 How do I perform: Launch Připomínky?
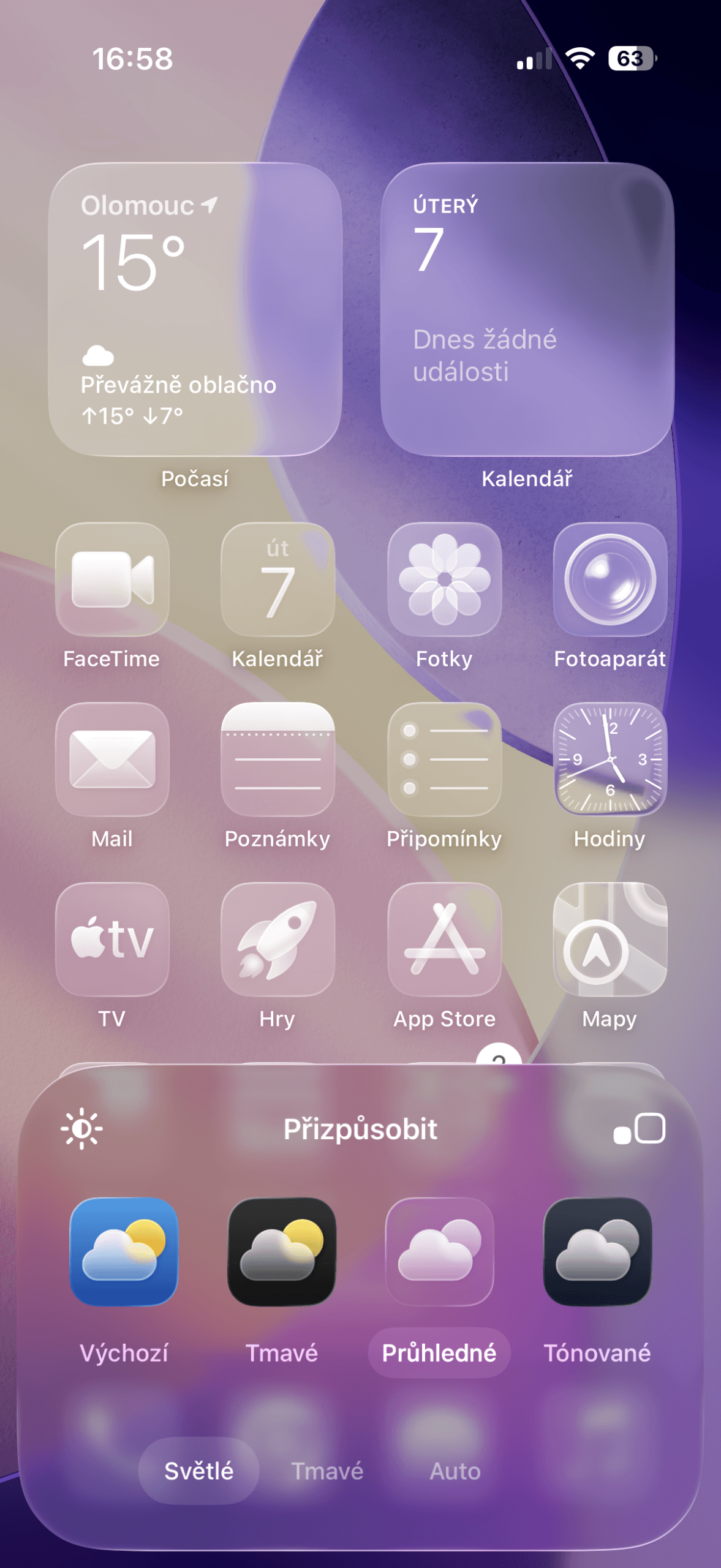click(x=444, y=759)
